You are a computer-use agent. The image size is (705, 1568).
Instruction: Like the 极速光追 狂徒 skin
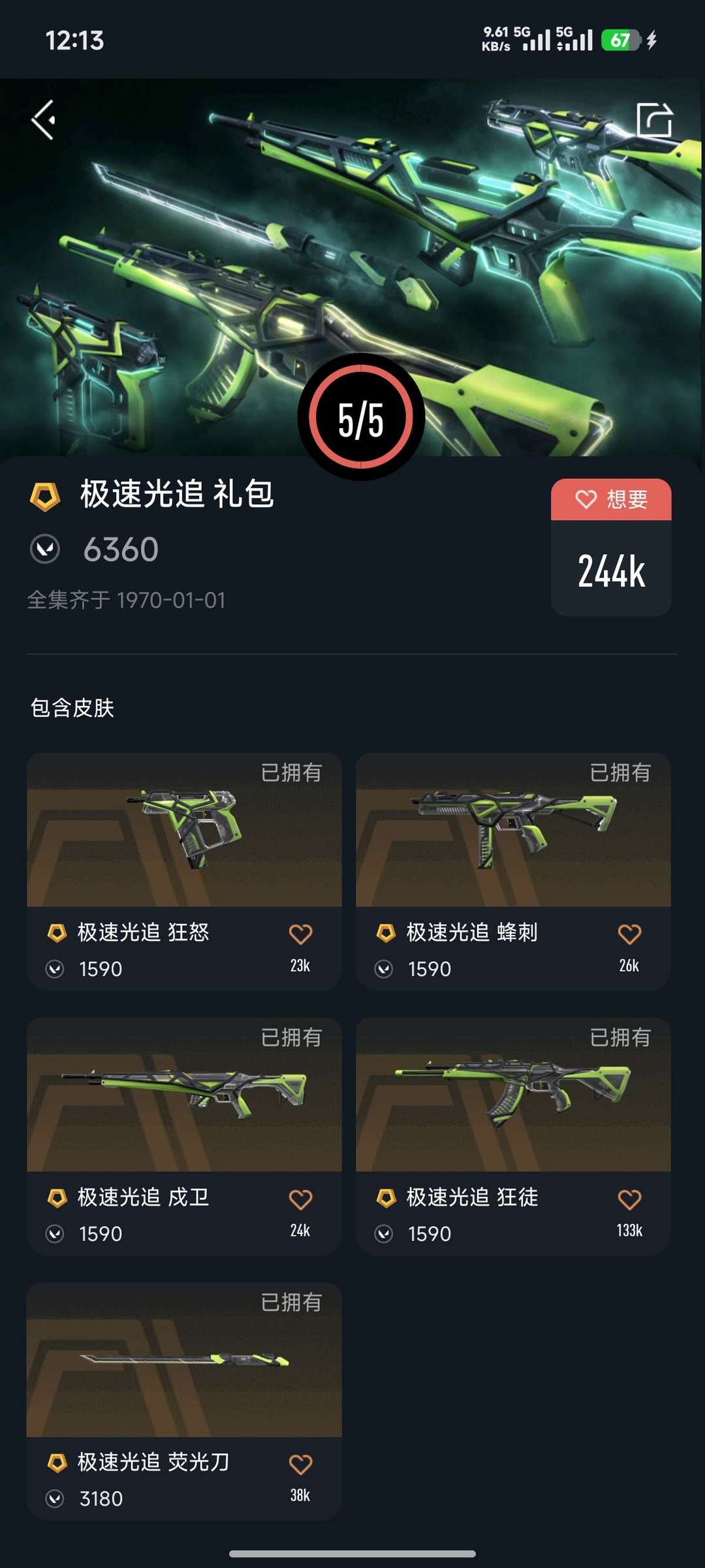(629, 1199)
